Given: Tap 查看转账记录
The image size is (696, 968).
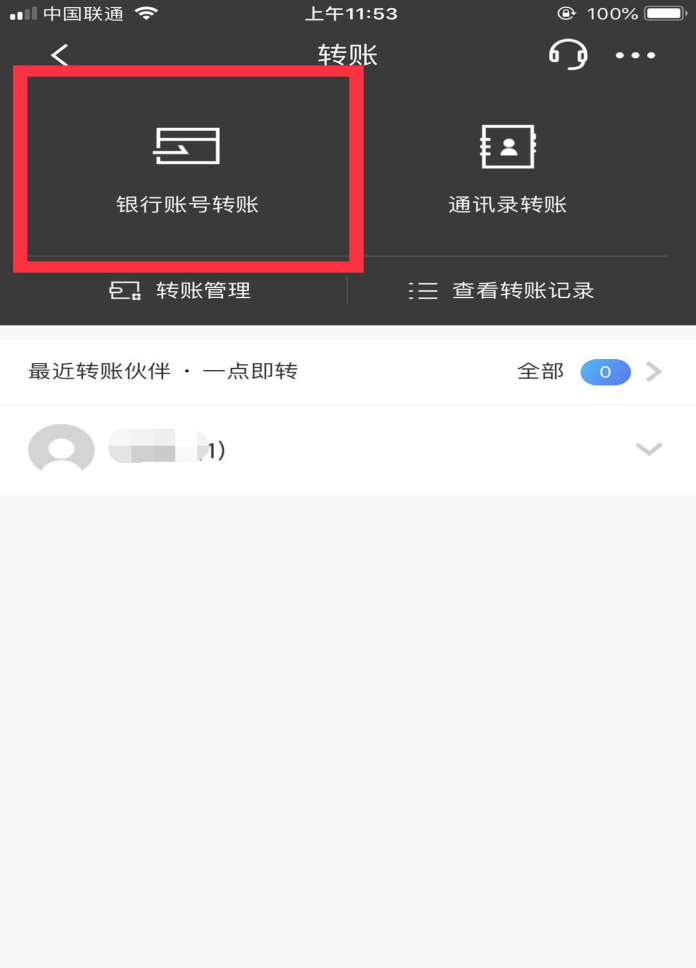Looking at the screenshot, I should [503, 291].
